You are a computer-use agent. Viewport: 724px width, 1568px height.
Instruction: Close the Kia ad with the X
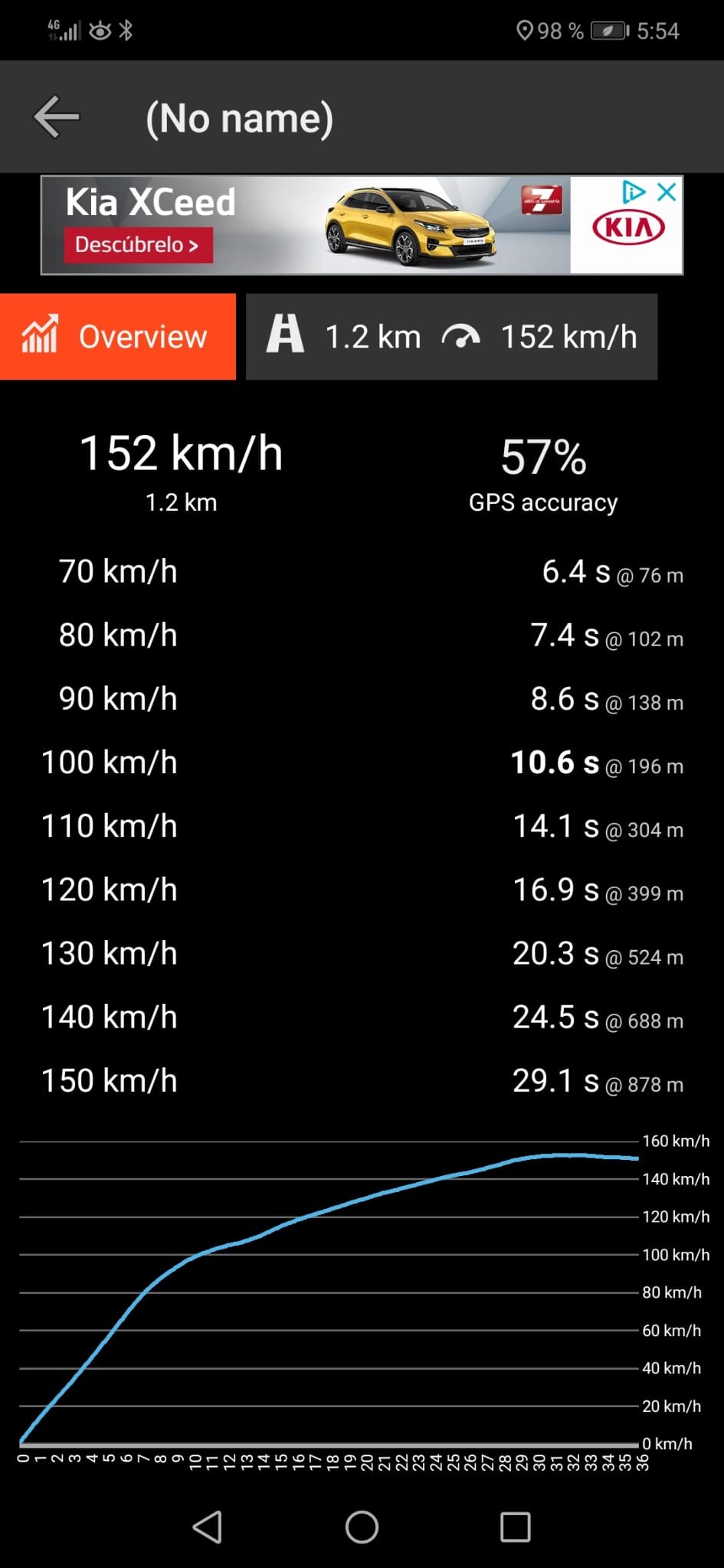pyautogui.click(x=667, y=191)
